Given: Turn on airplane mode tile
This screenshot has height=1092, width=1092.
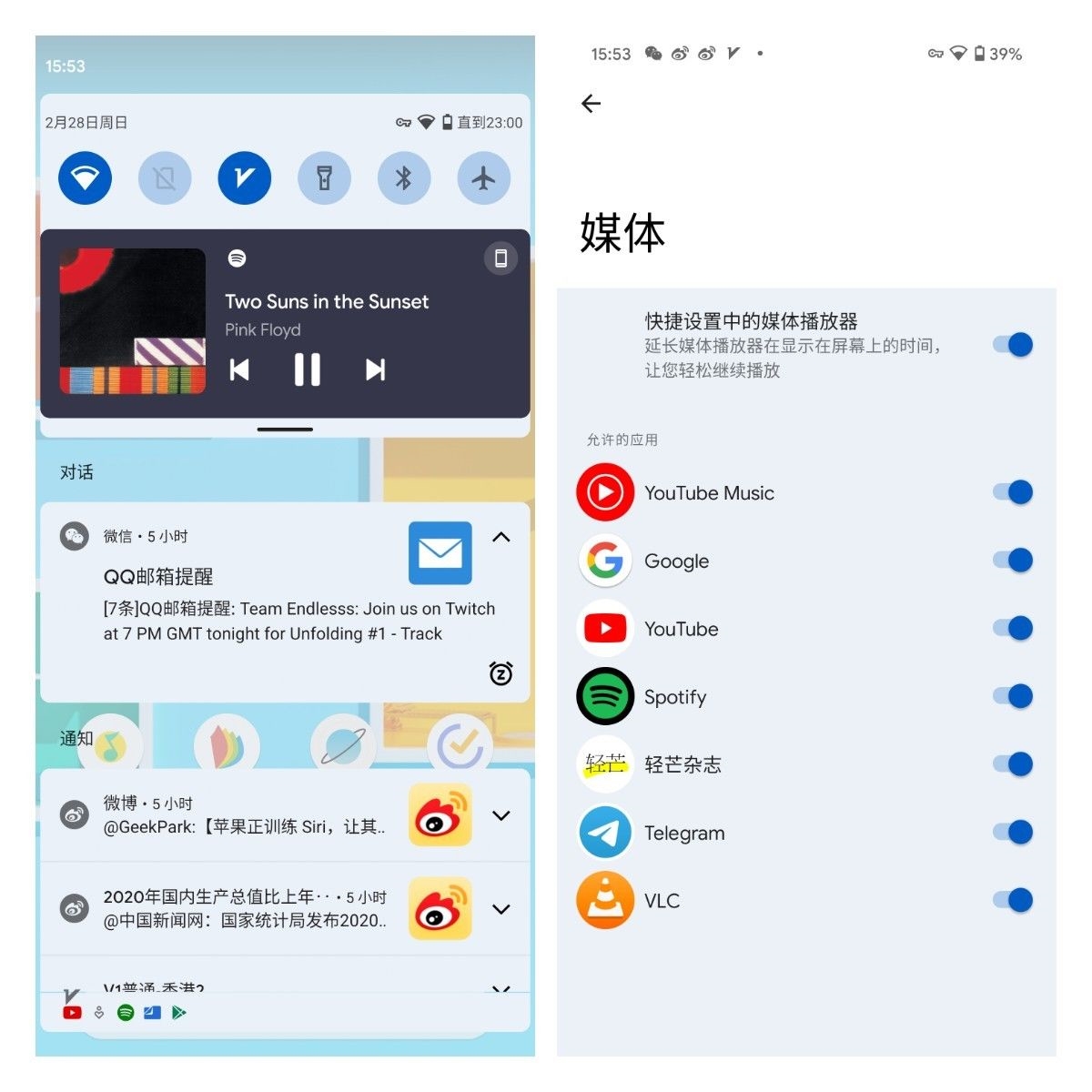Looking at the screenshot, I should [484, 177].
